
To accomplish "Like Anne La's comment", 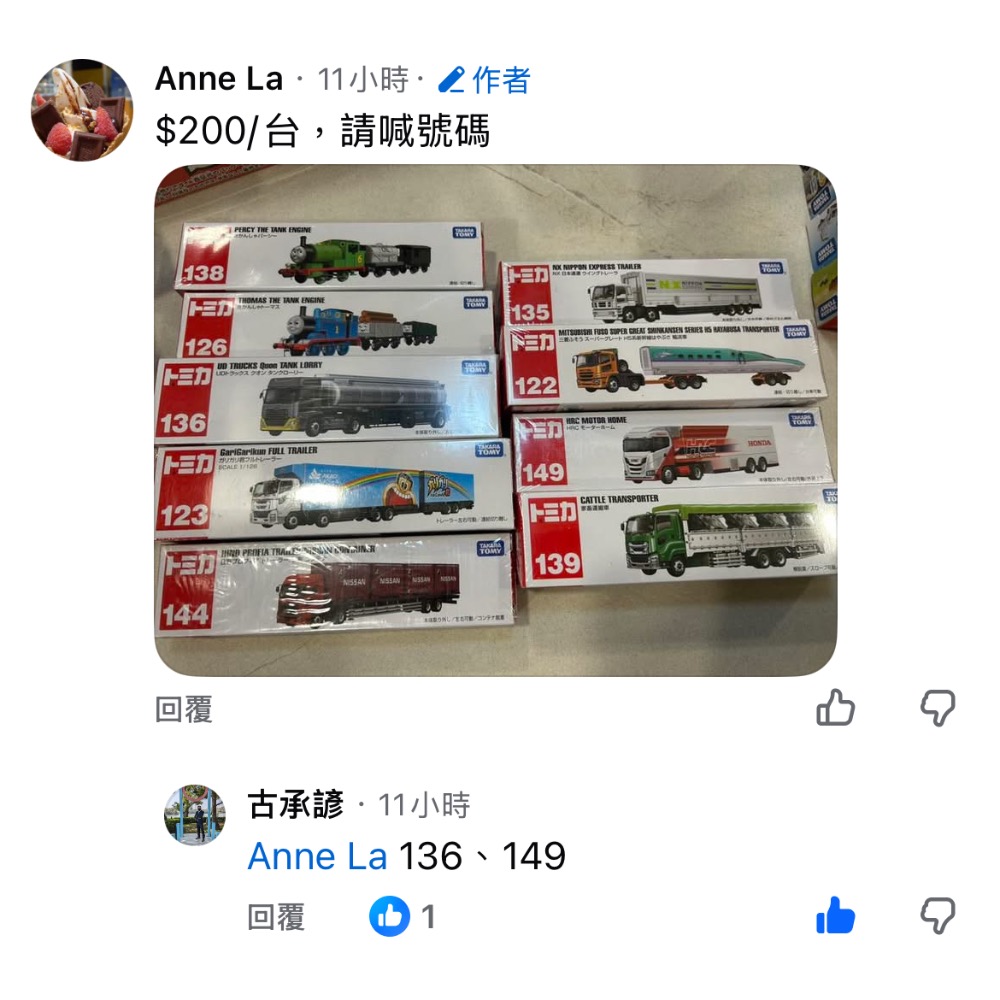I will (x=836, y=709).
